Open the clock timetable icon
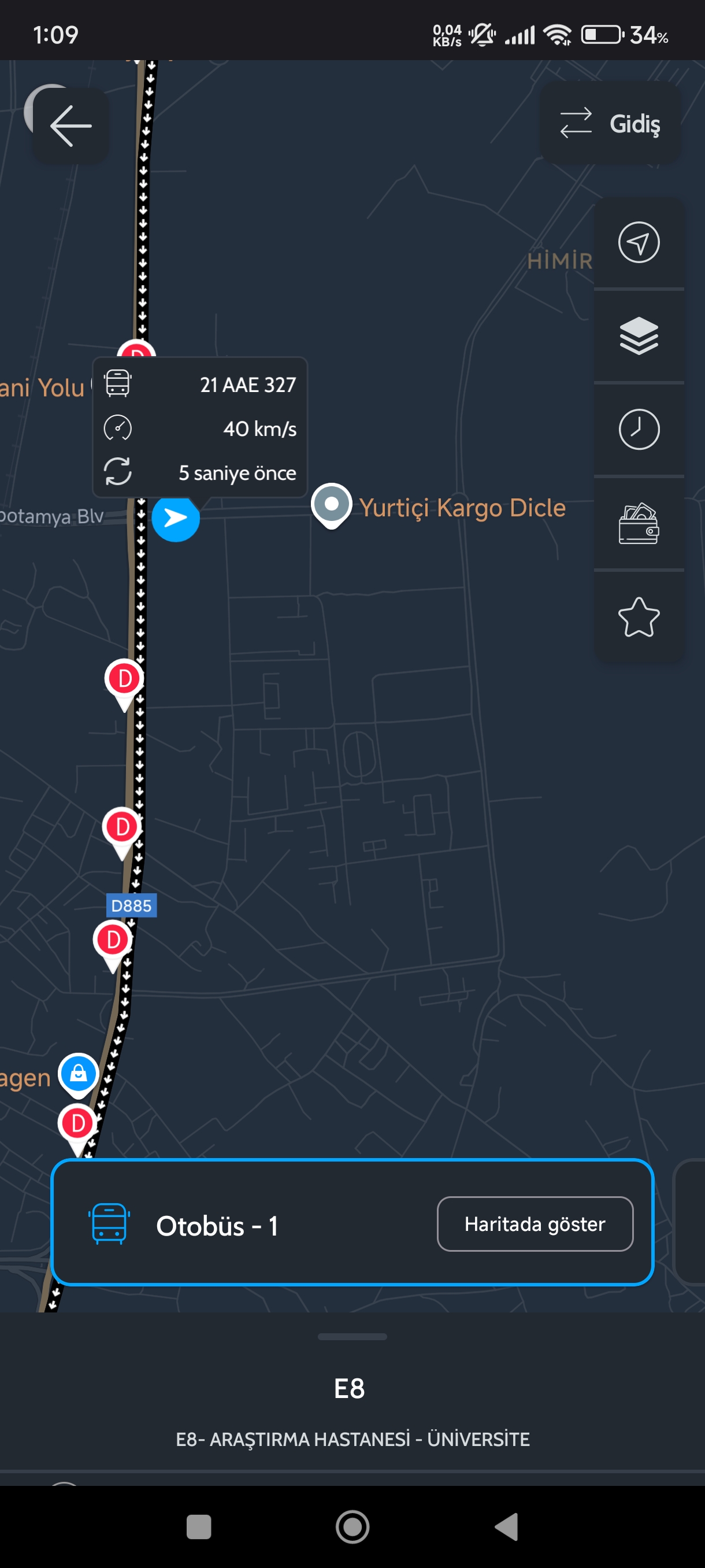The width and height of the screenshot is (705, 1568). coord(639,430)
